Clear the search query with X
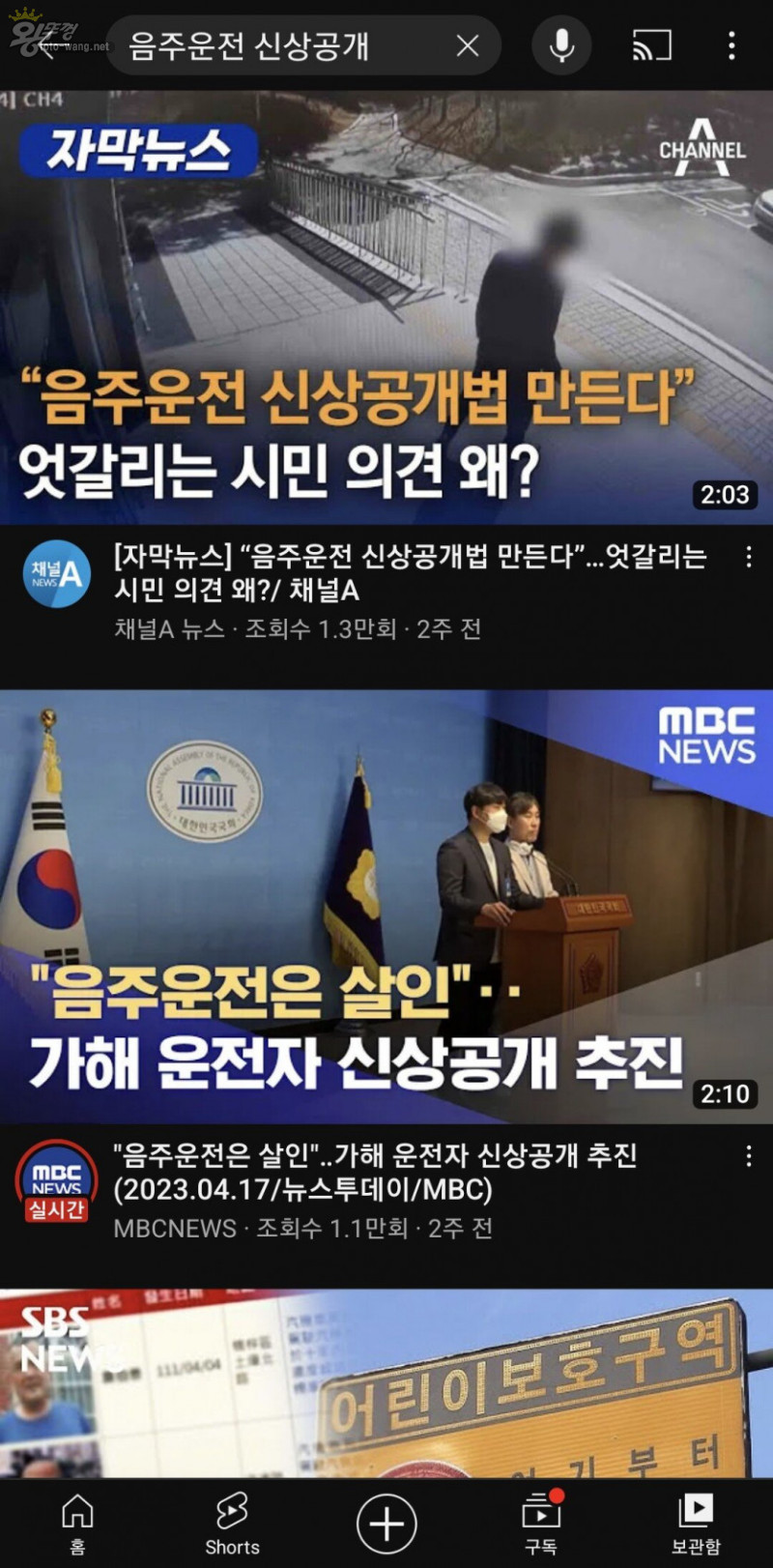This screenshot has width=773, height=1568. coord(468,45)
